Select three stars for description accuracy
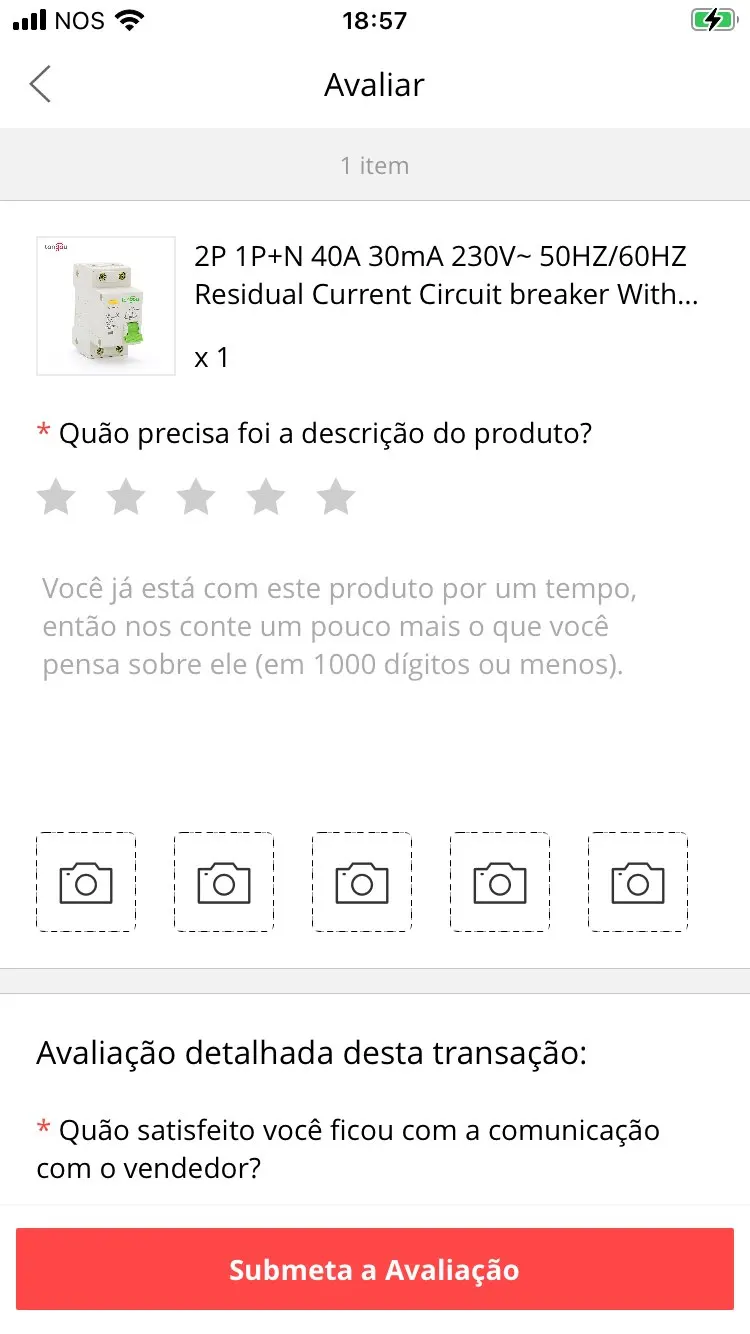750x1334 pixels. 196,497
